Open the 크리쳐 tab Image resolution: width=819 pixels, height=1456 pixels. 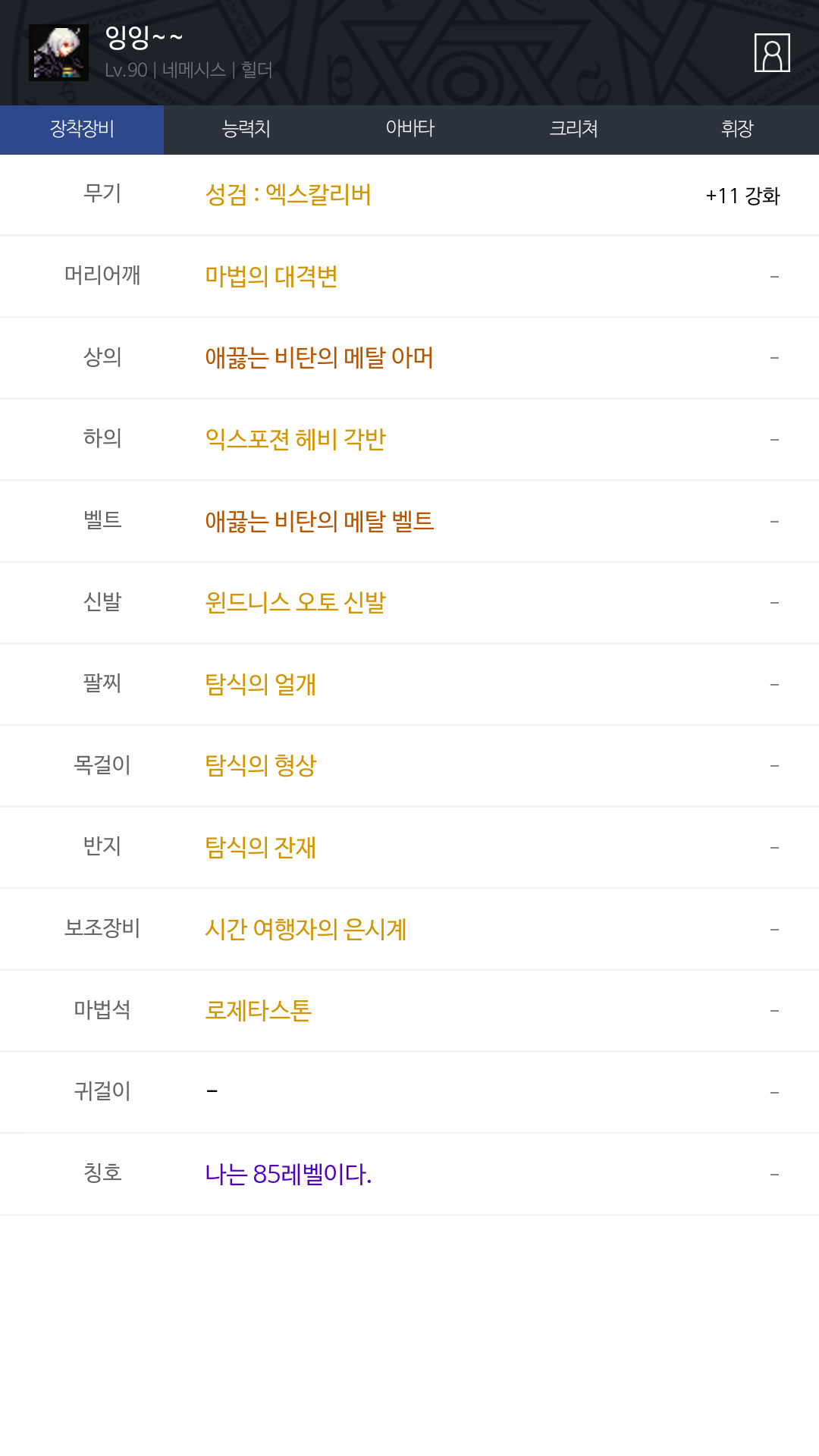point(573,130)
